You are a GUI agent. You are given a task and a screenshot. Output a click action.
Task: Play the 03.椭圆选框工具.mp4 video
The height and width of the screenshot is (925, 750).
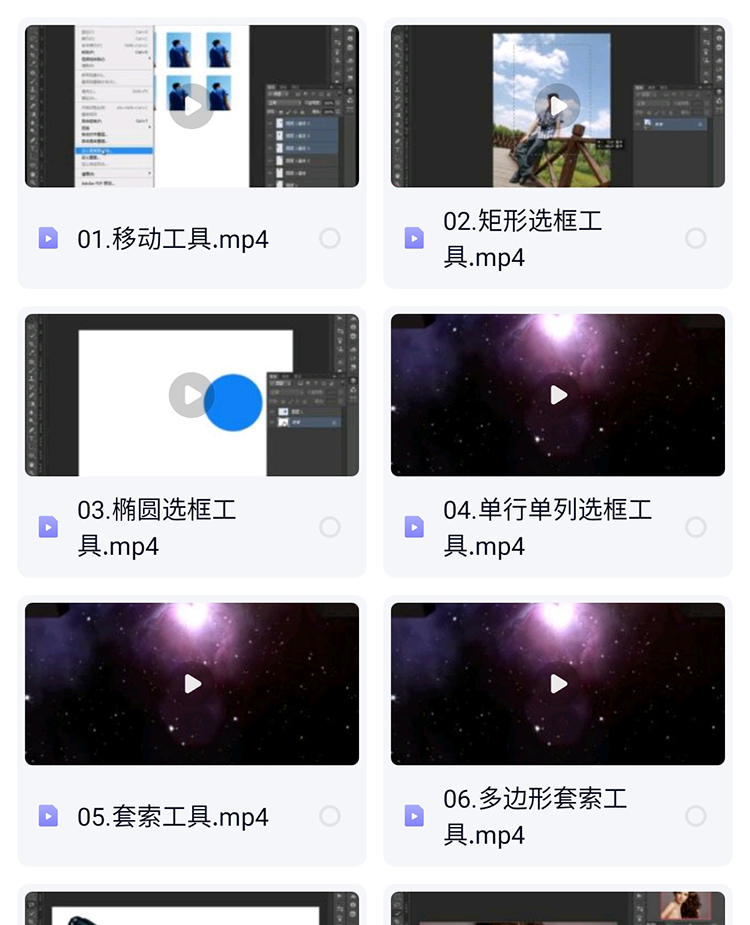[191, 395]
